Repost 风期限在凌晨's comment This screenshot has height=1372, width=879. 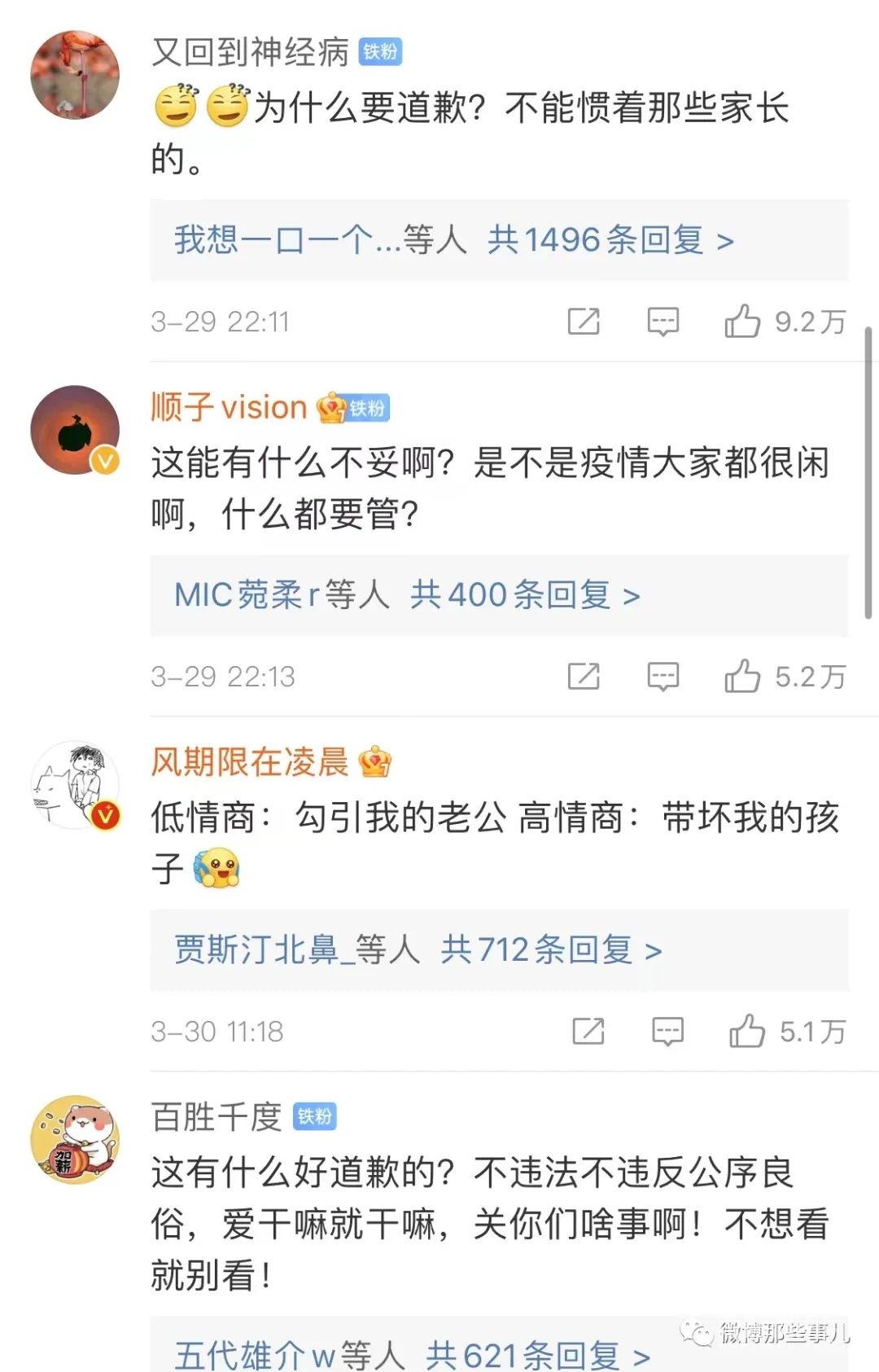pyautogui.click(x=588, y=1032)
